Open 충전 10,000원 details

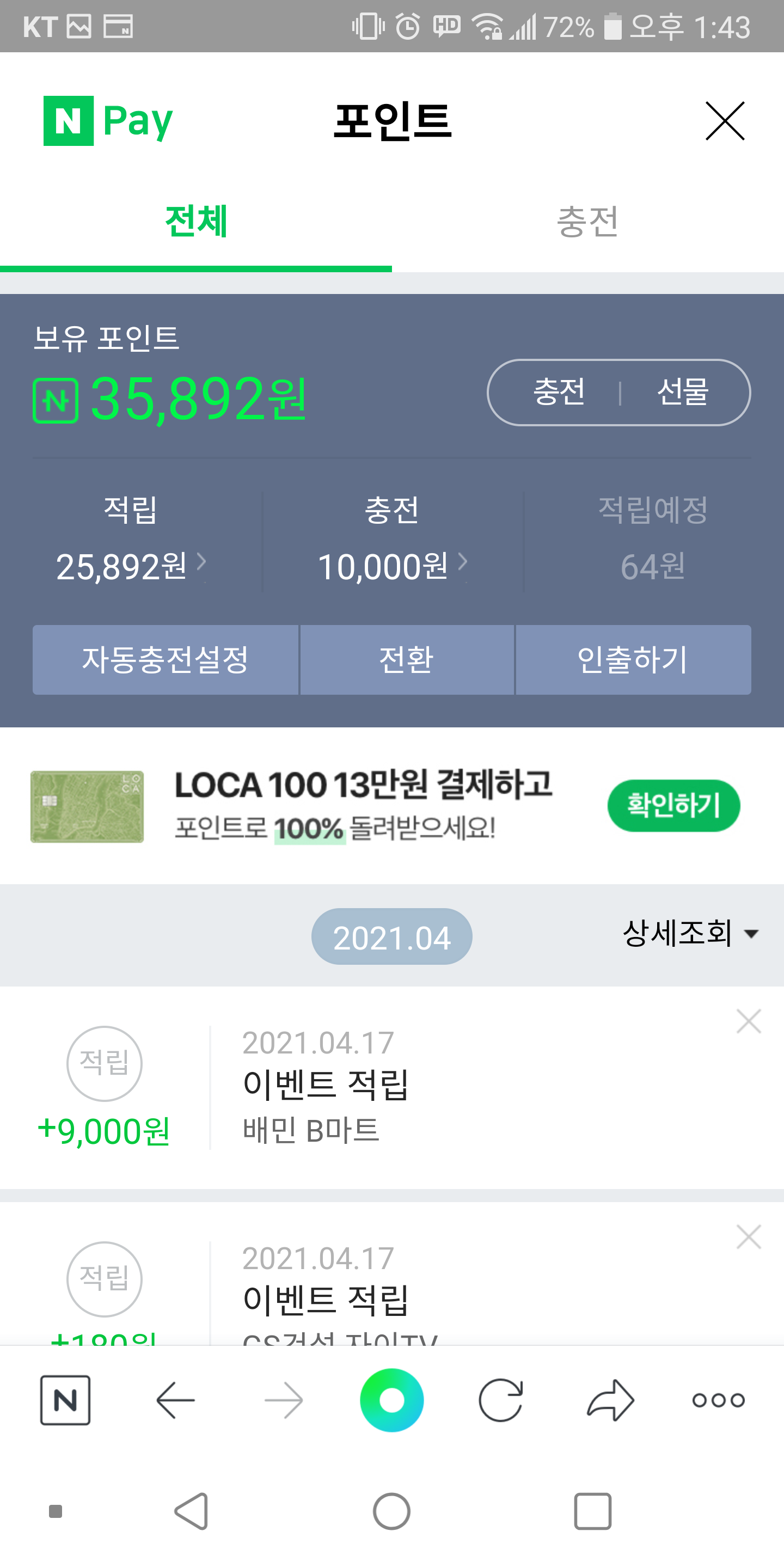(391, 566)
